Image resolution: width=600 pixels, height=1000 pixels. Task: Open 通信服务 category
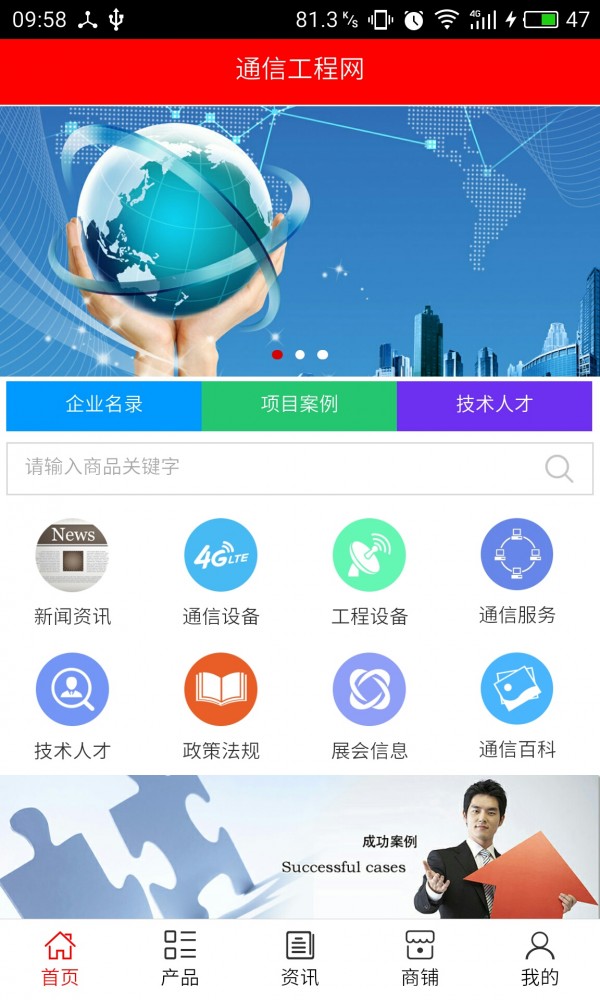(517, 572)
